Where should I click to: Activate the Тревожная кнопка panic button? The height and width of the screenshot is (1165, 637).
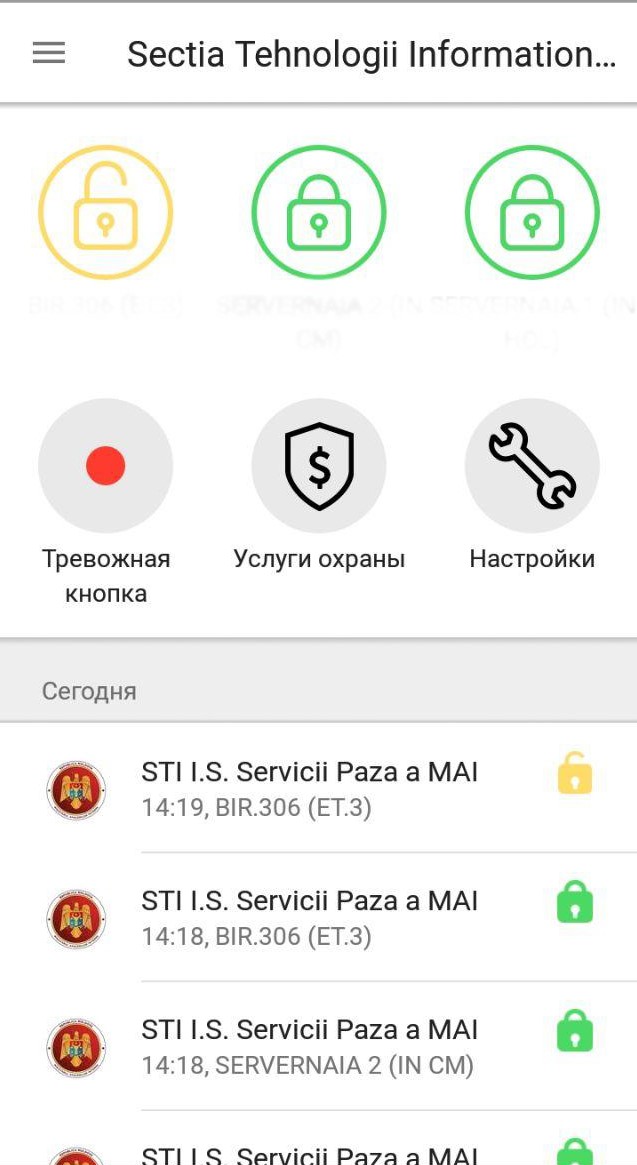pos(105,466)
